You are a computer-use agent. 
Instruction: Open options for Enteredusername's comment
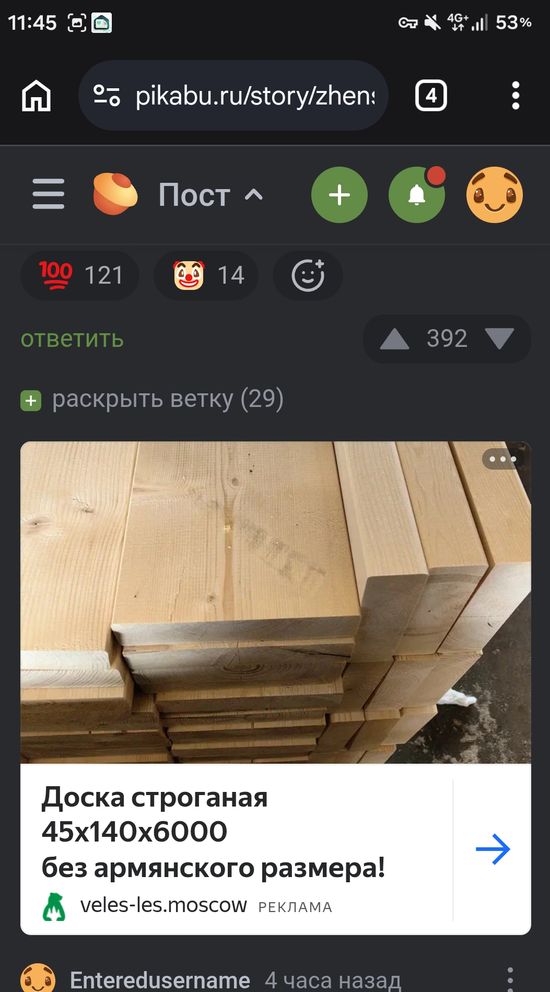point(510,979)
